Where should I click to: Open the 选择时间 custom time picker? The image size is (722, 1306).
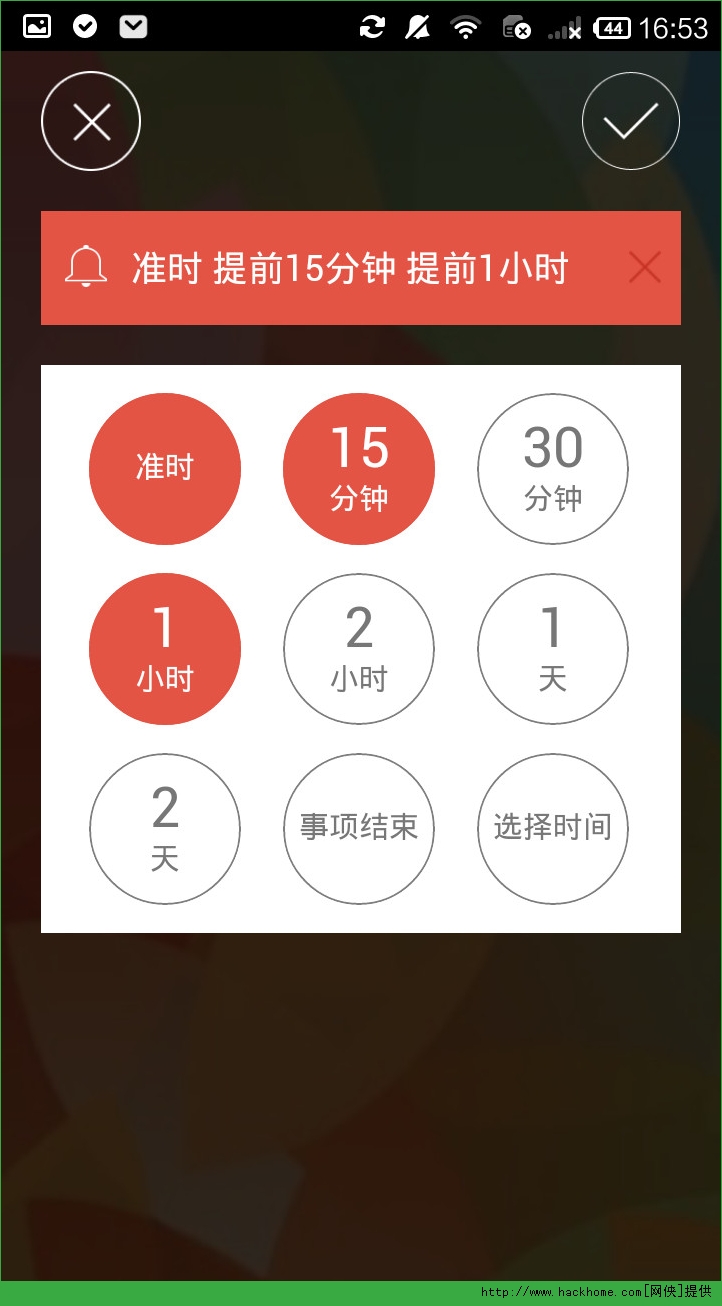click(553, 828)
